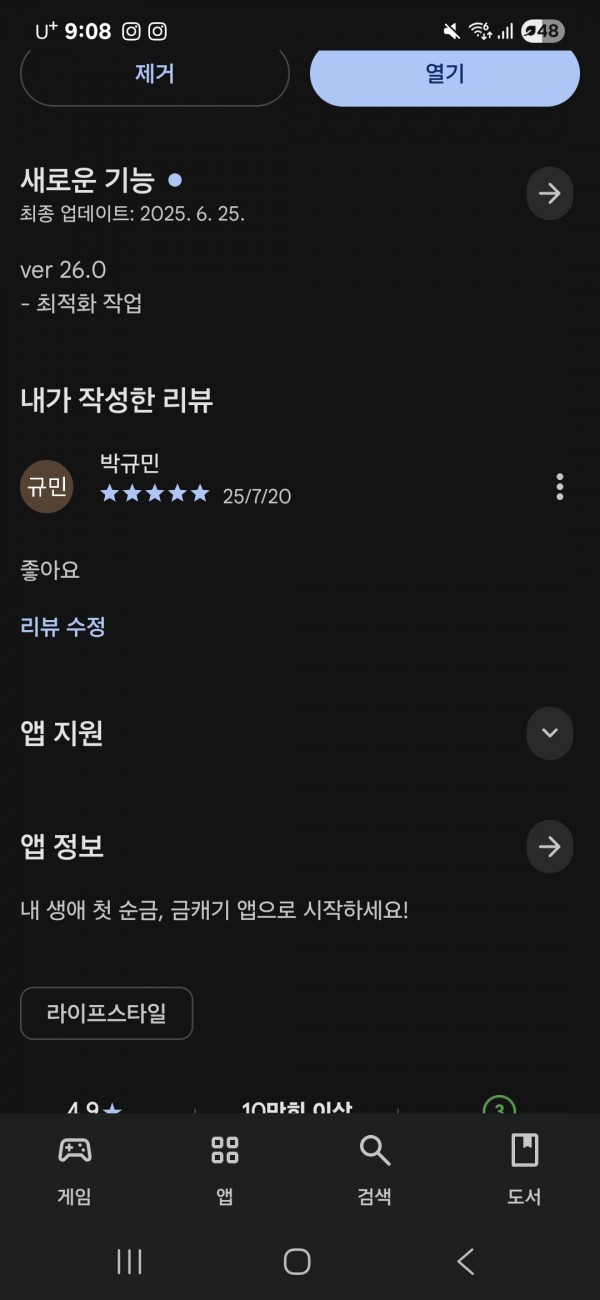Tap the system home button

[x=297, y=1261]
